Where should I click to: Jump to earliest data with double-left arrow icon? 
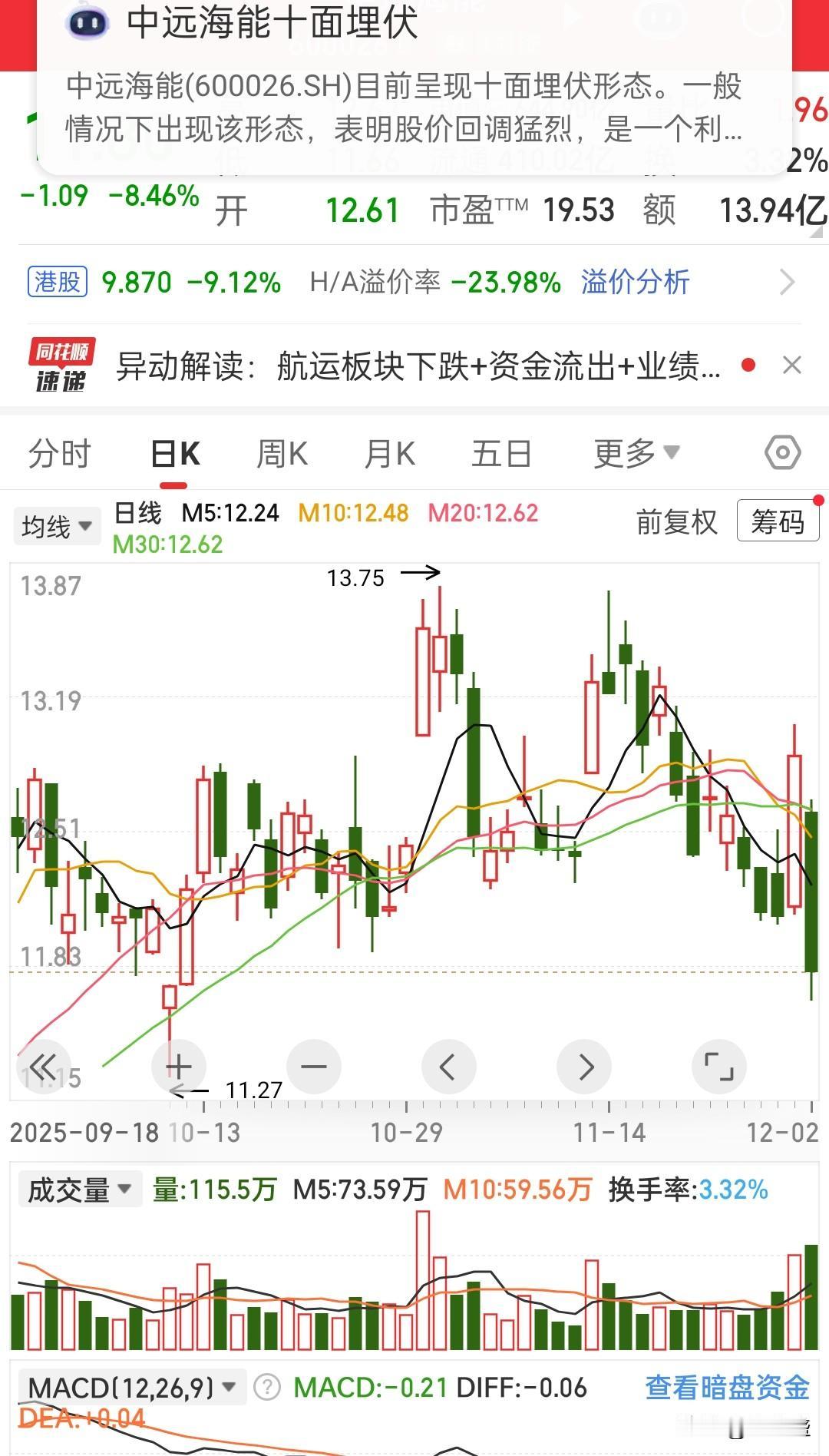click(x=46, y=1066)
